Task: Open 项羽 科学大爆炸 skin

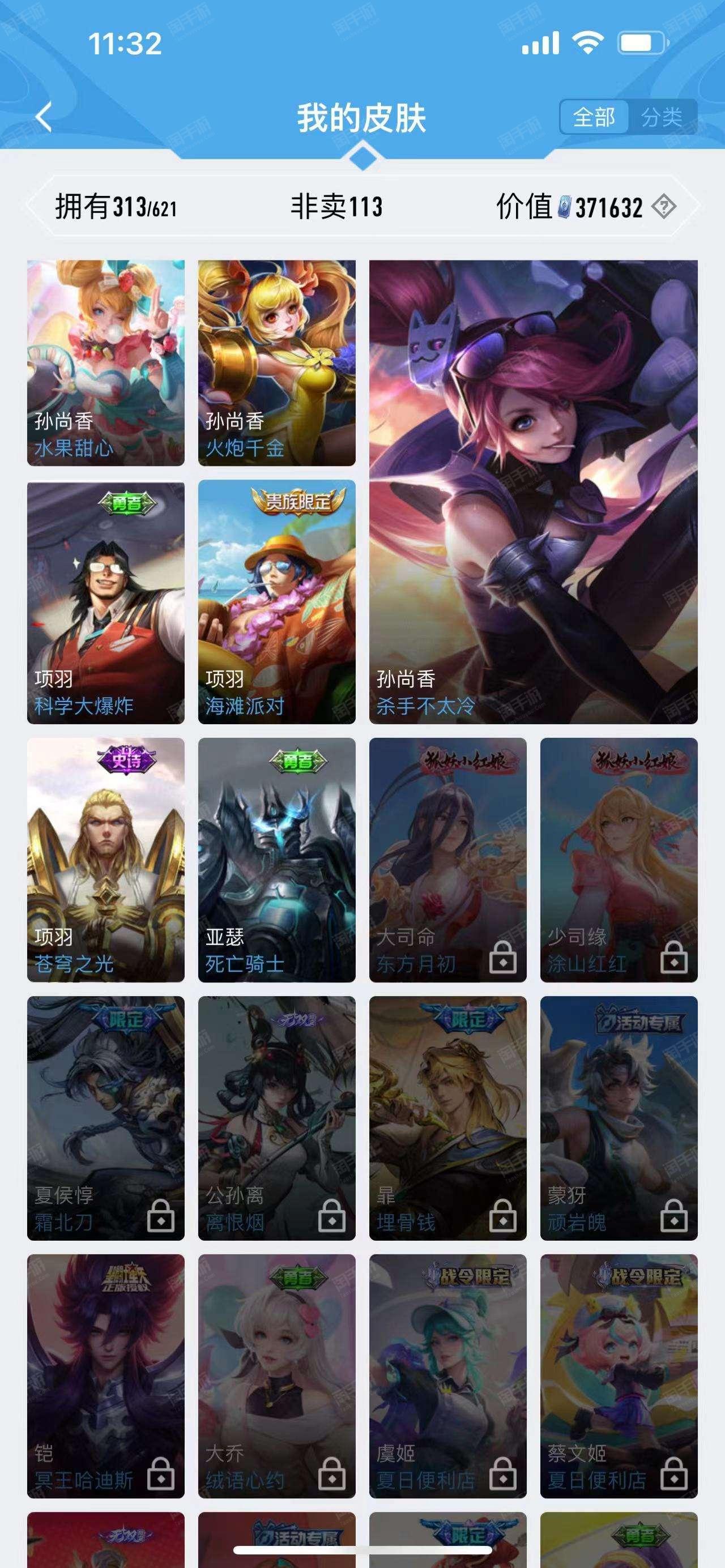Action: point(106,603)
